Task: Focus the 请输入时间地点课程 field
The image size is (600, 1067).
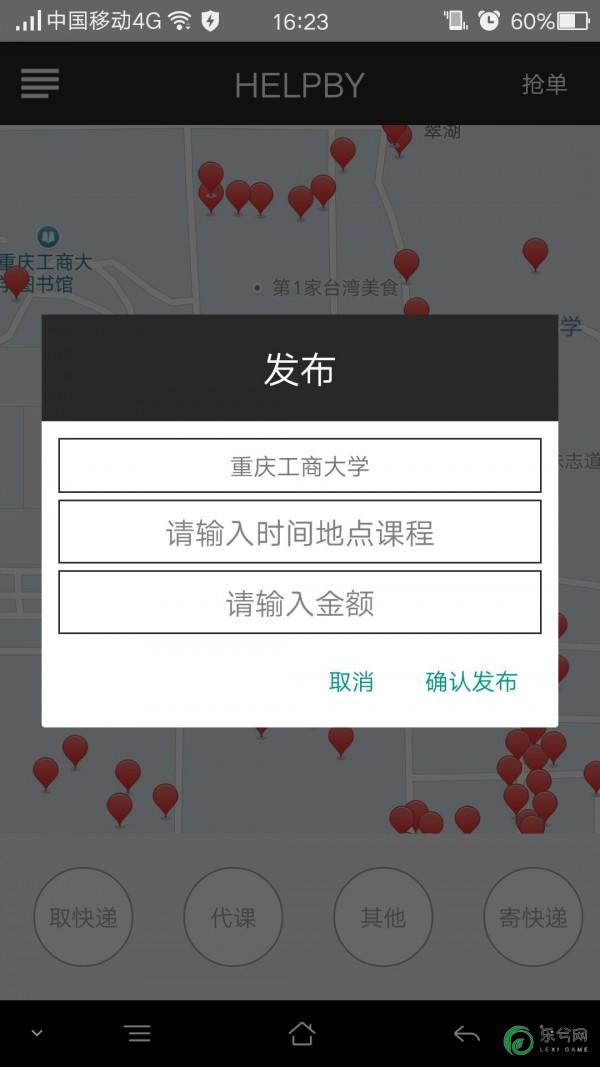Action: pyautogui.click(x=300, y=532)
